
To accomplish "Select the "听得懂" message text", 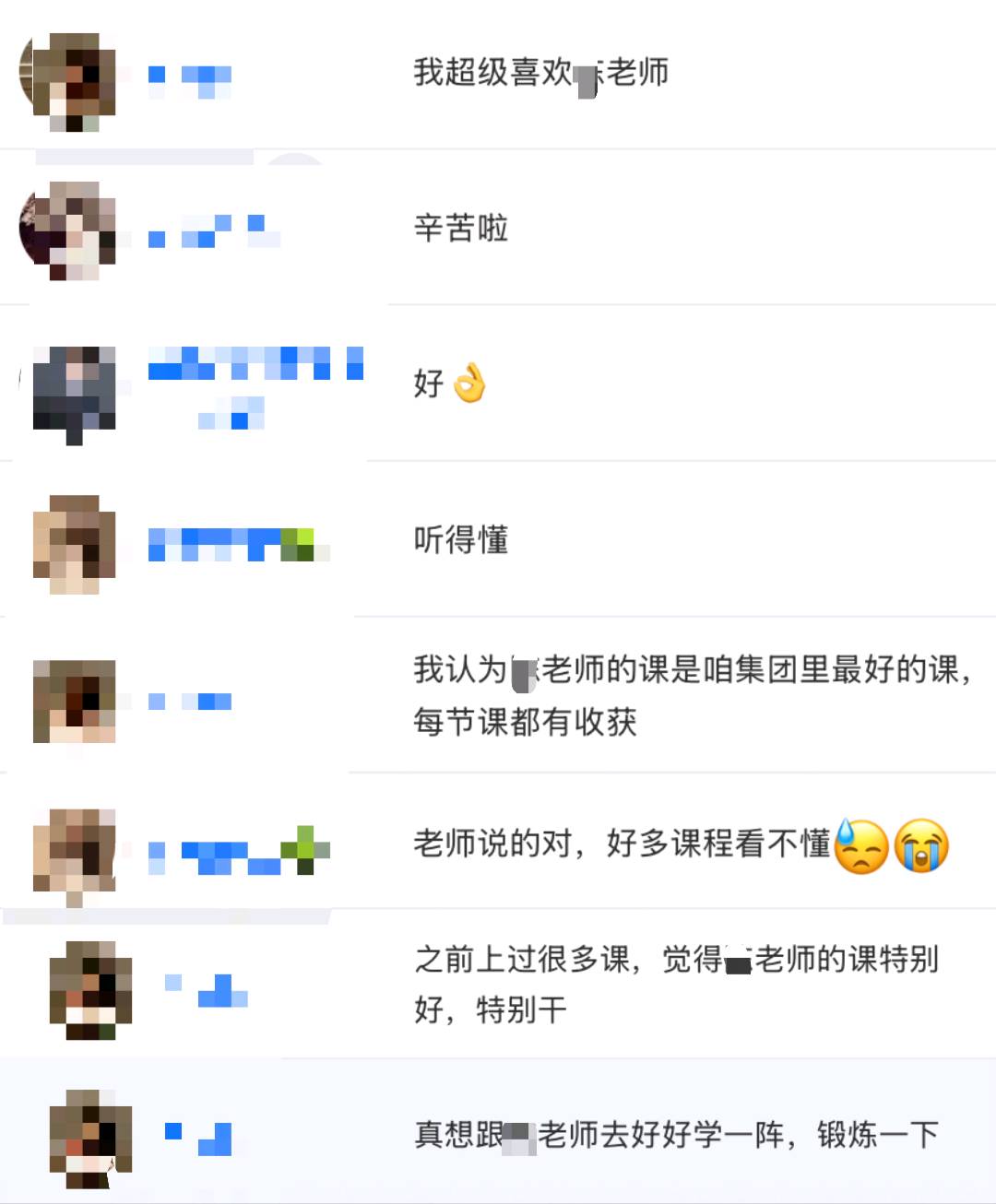I will click(x=459, y=542).
